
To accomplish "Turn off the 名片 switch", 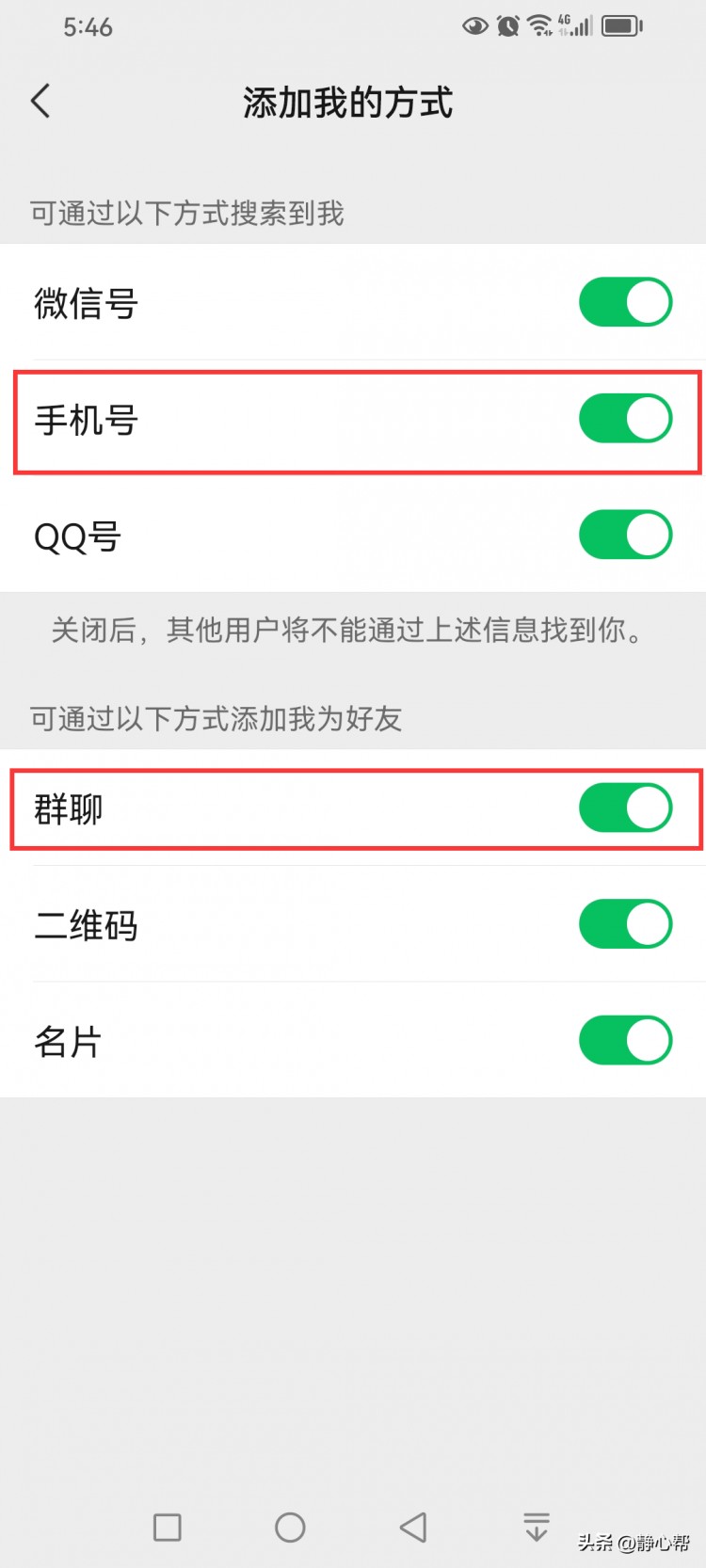I will [x=625, y=1041].
